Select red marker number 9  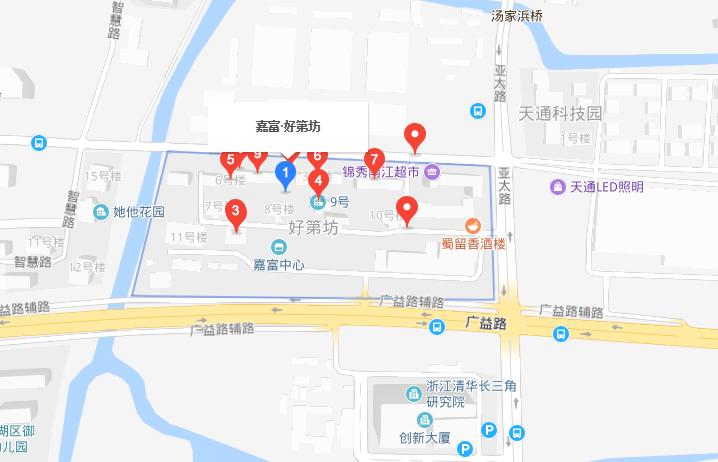point(258,156)
